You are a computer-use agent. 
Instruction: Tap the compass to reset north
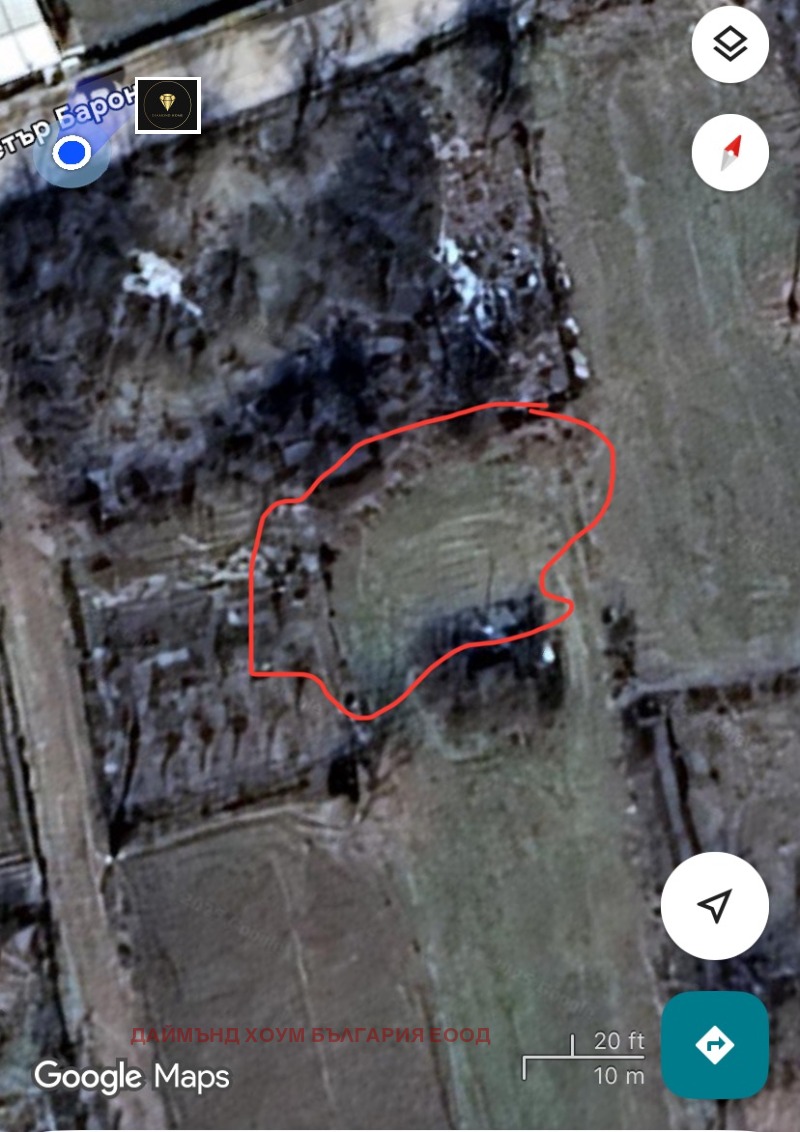[730, 153]
